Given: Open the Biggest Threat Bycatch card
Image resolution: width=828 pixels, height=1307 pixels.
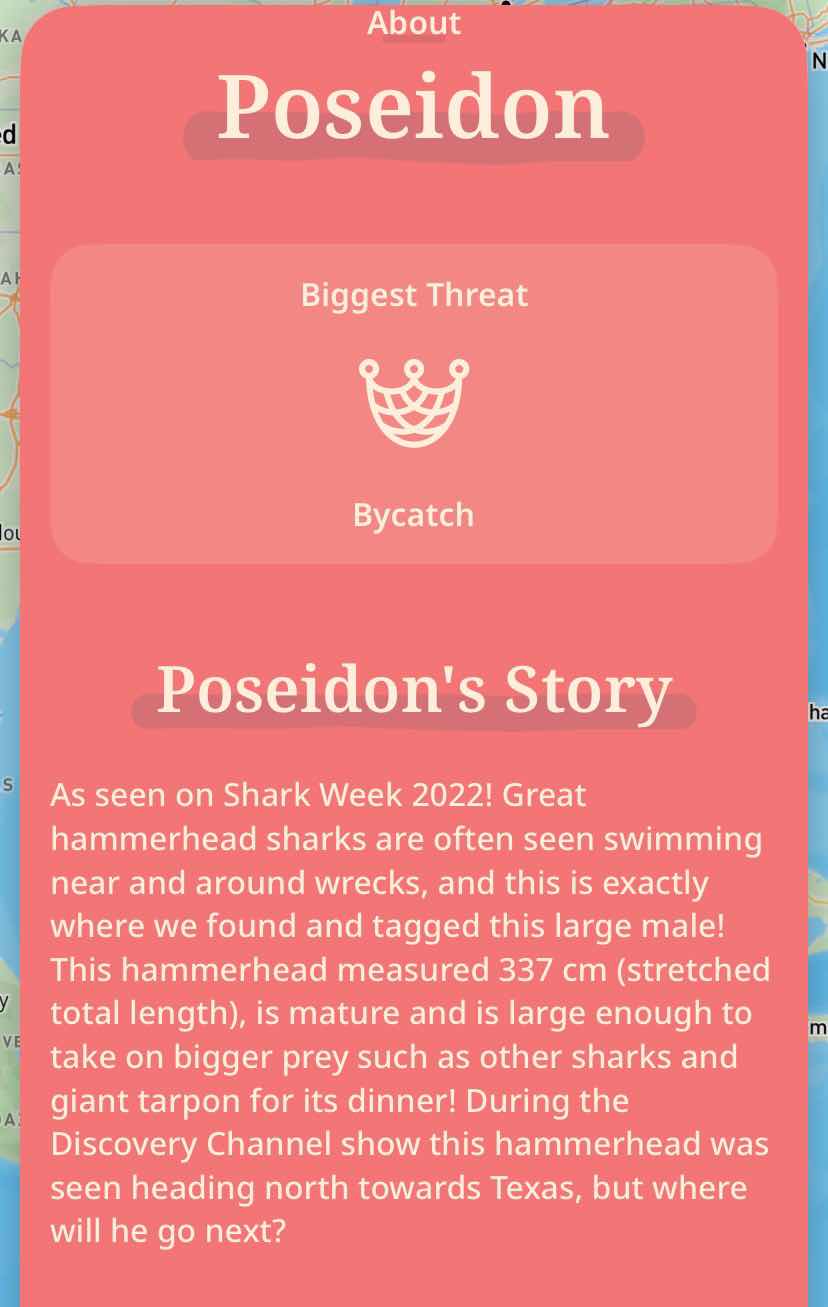Looking at the screenshot, I should tap(413, 403).
